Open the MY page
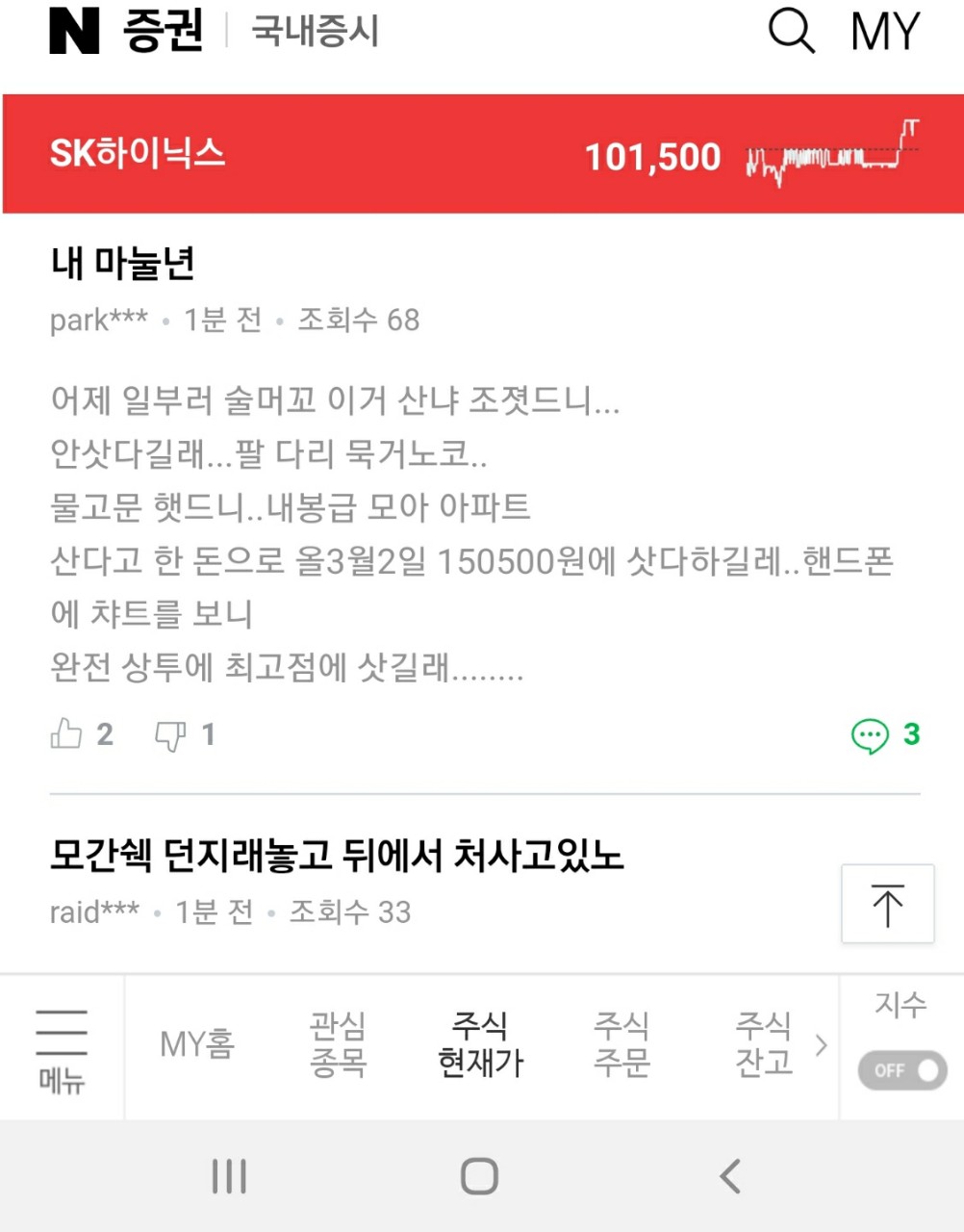This screenshot has height=1232, width=964. tap(885, 32)
